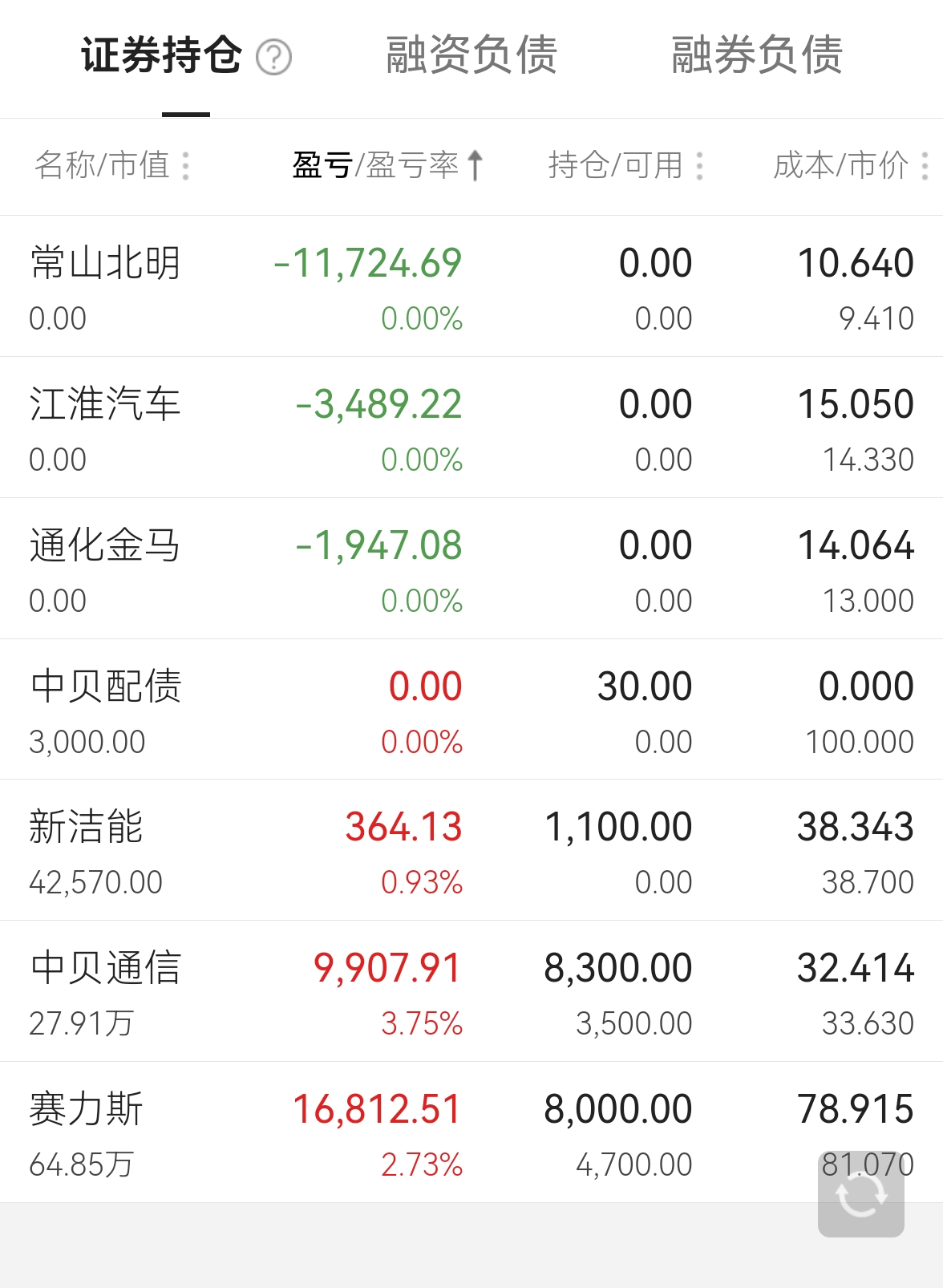Switch to the 融资负债 tab
943x1288 pixels.
pos(471,55)
